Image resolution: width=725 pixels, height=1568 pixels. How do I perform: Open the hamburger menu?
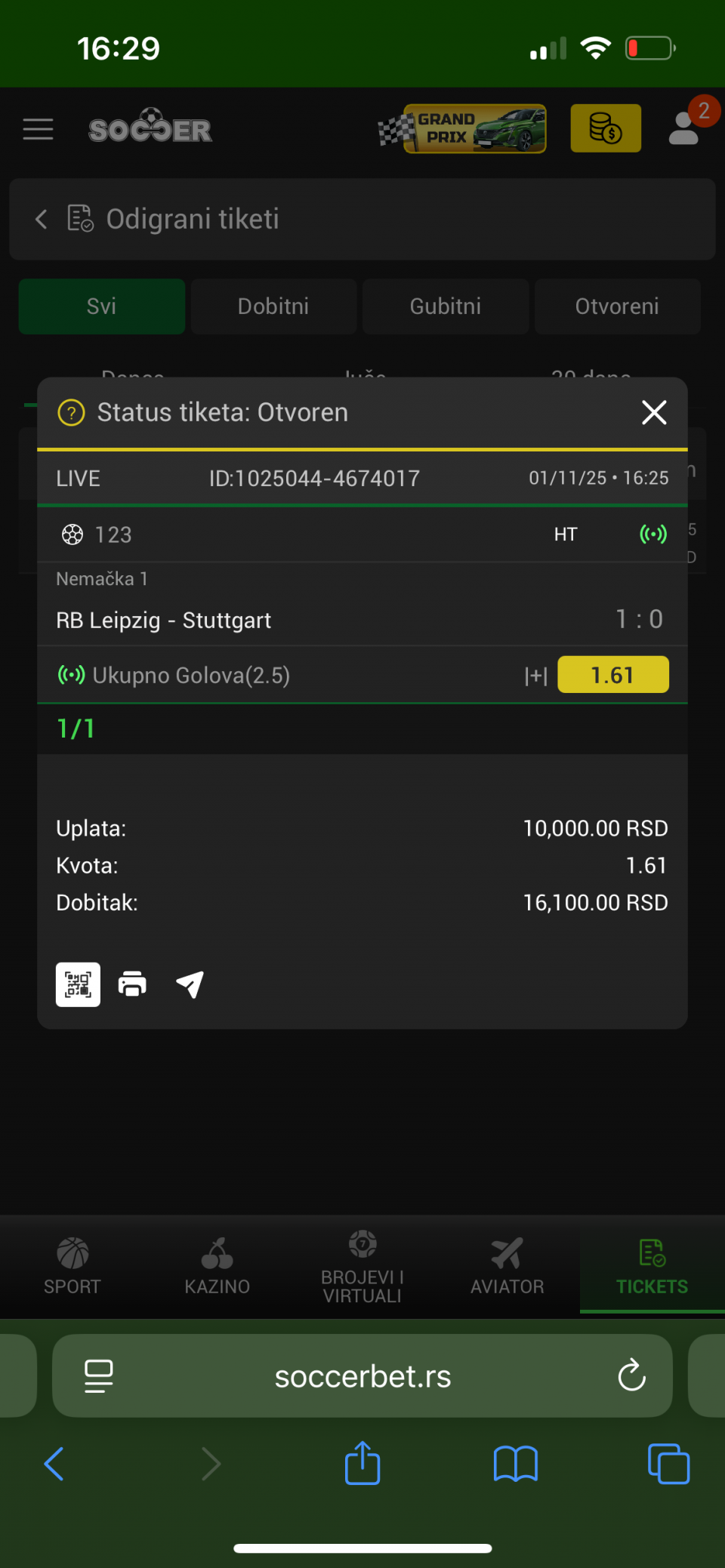point(38,129)
